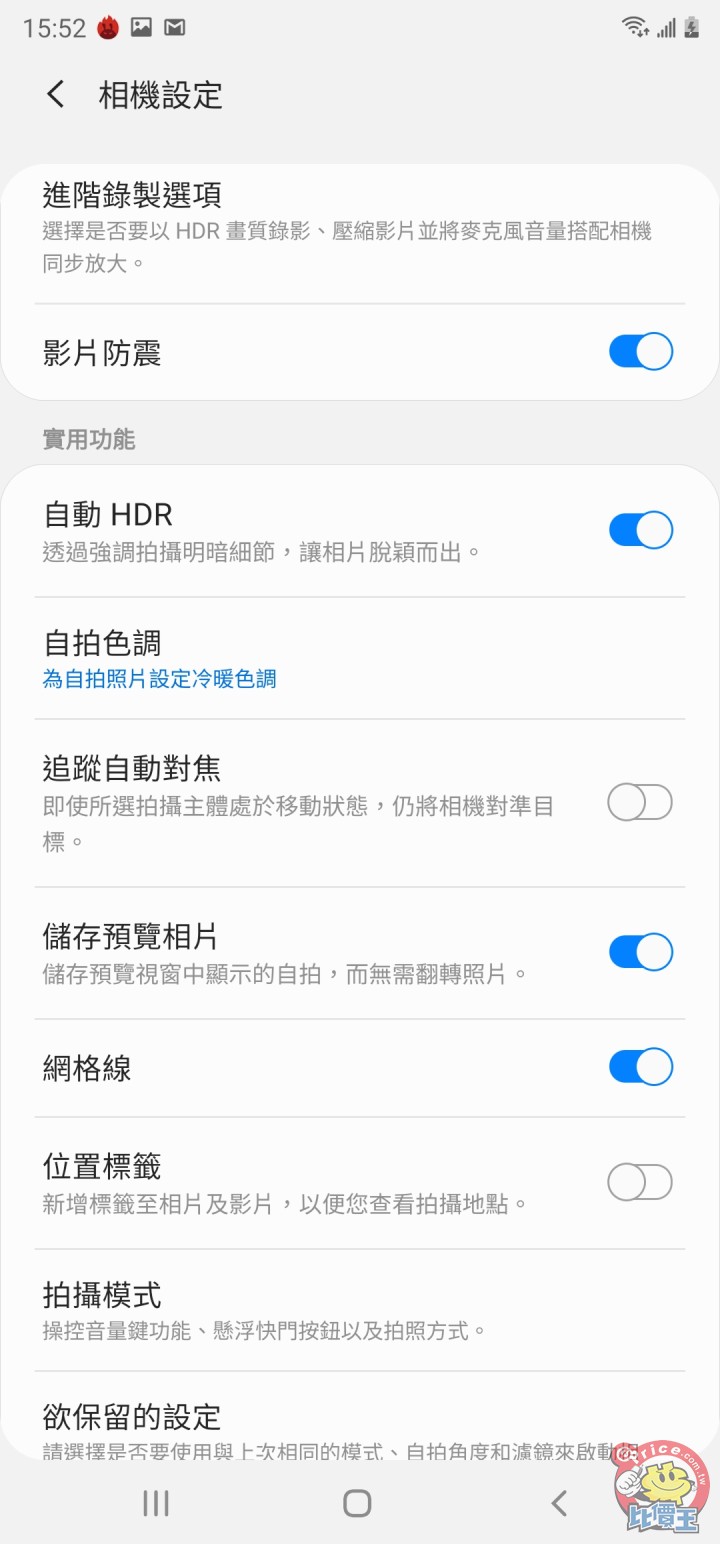
Task: Enable the 位置標籤 location tags
Action: (x=639, y=1181)
